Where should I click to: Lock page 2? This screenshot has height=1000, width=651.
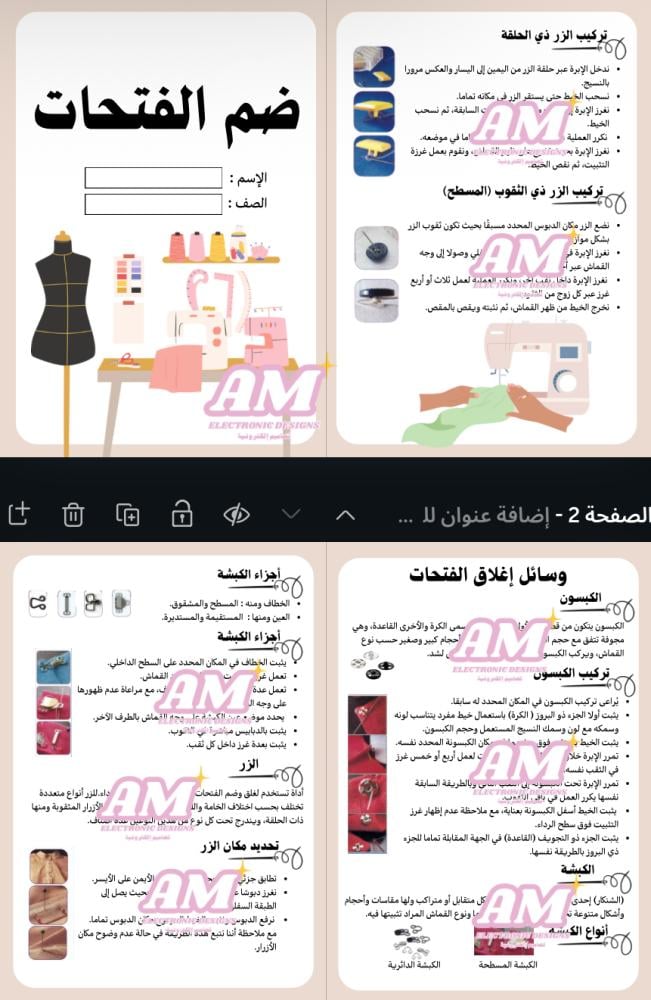(x=181, y=514)
